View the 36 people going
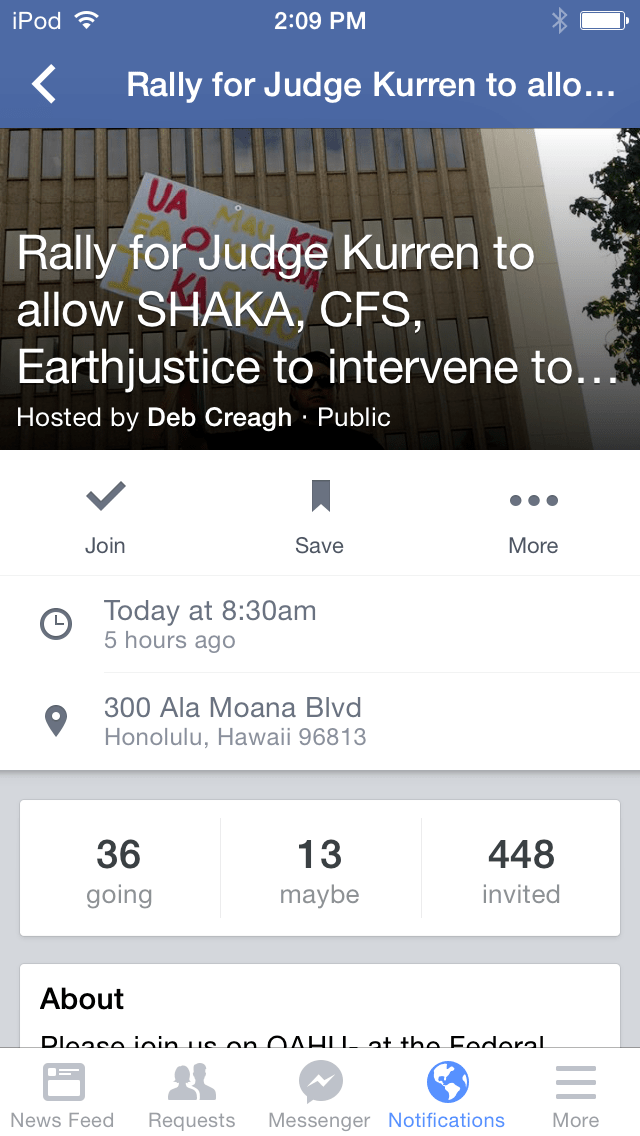Image resolution: width=640 pixels, height=1136 pixels. coord(119,869)
